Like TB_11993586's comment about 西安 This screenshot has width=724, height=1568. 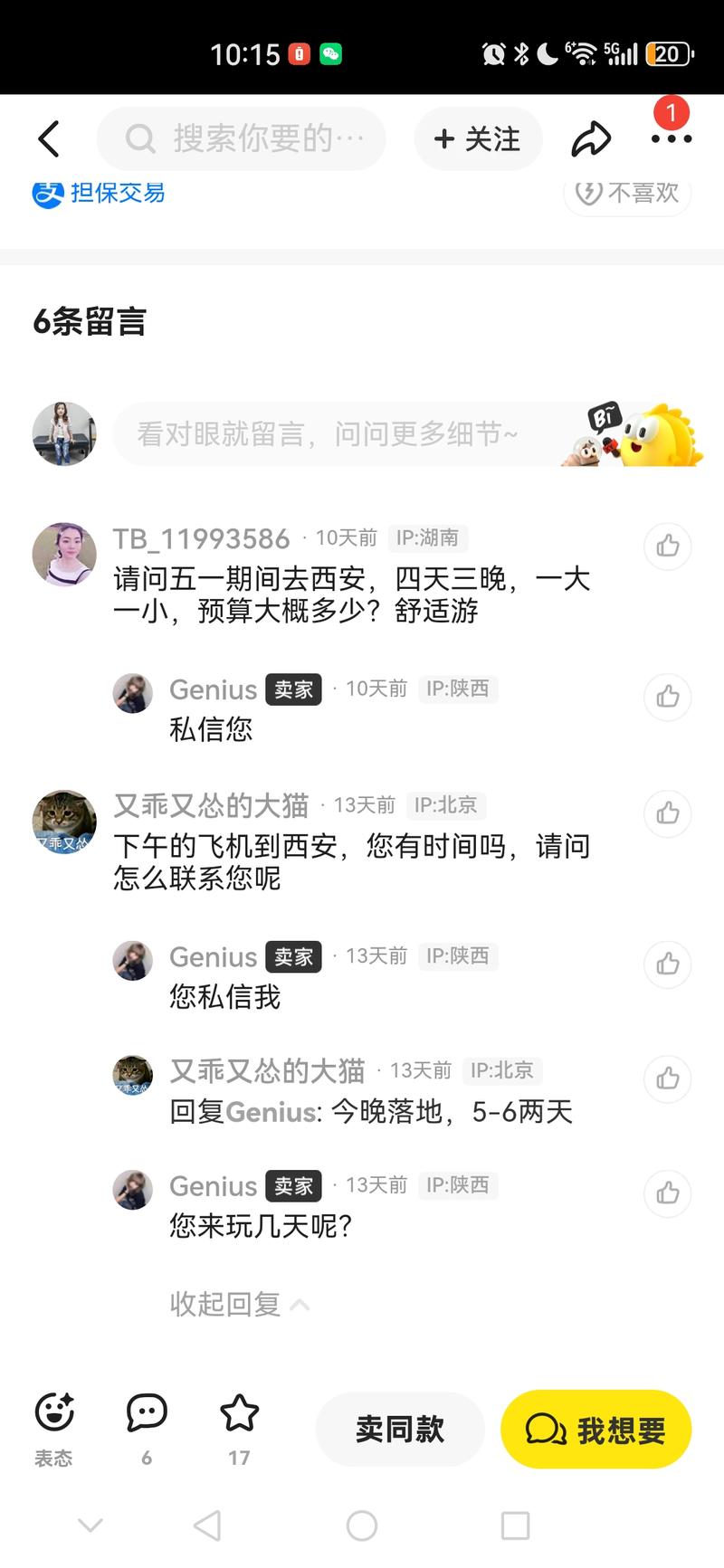click(668, 546)
